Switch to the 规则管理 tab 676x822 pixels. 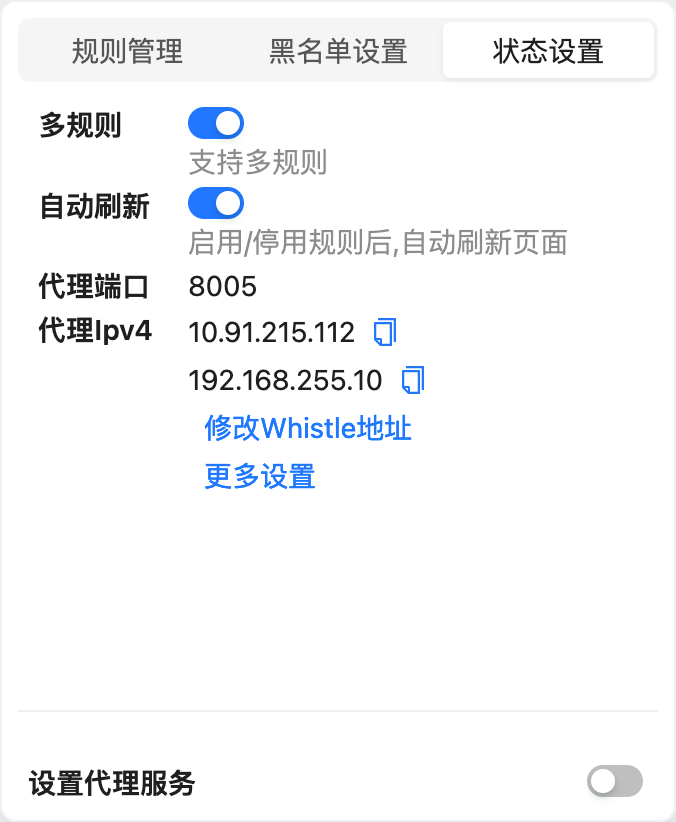127,51
